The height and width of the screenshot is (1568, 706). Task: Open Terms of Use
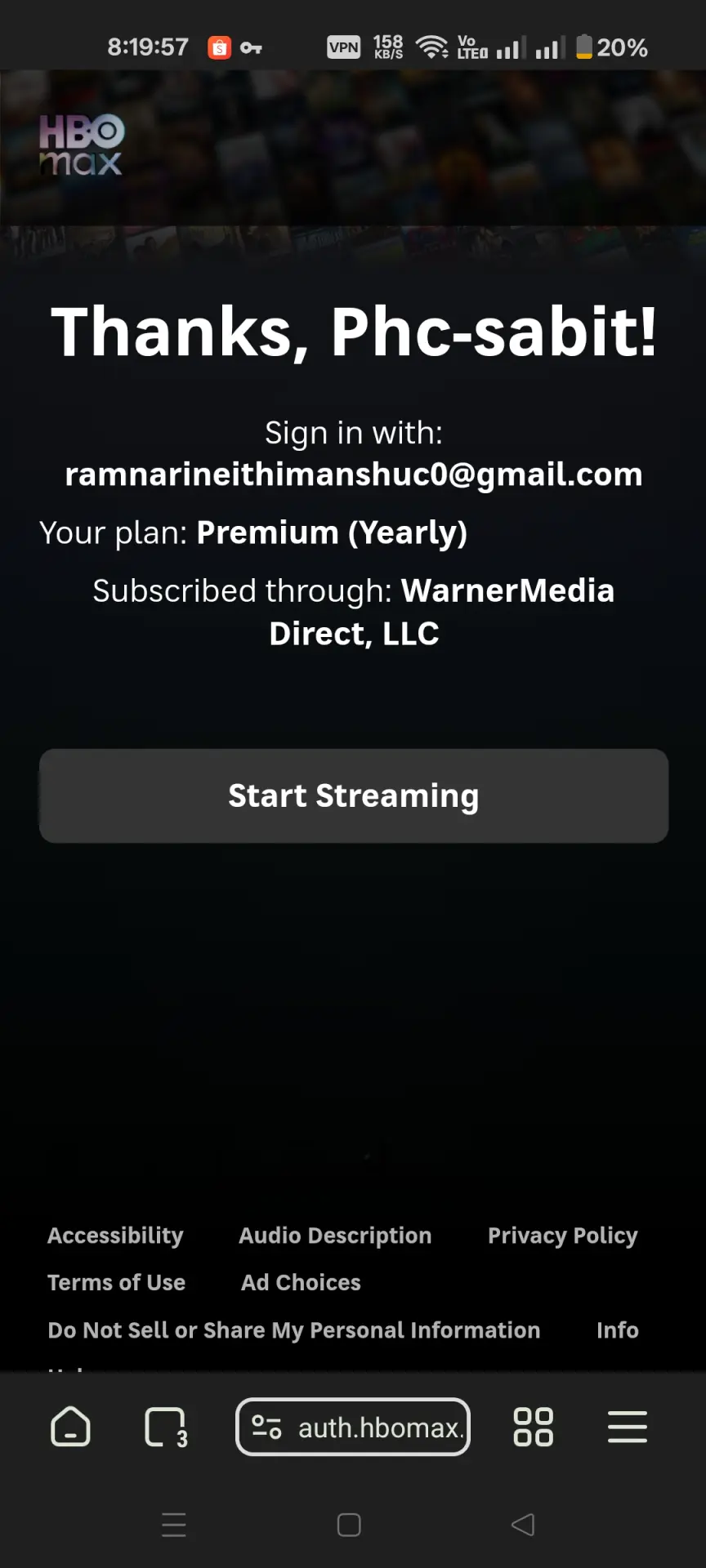[x=116, y=1282]
